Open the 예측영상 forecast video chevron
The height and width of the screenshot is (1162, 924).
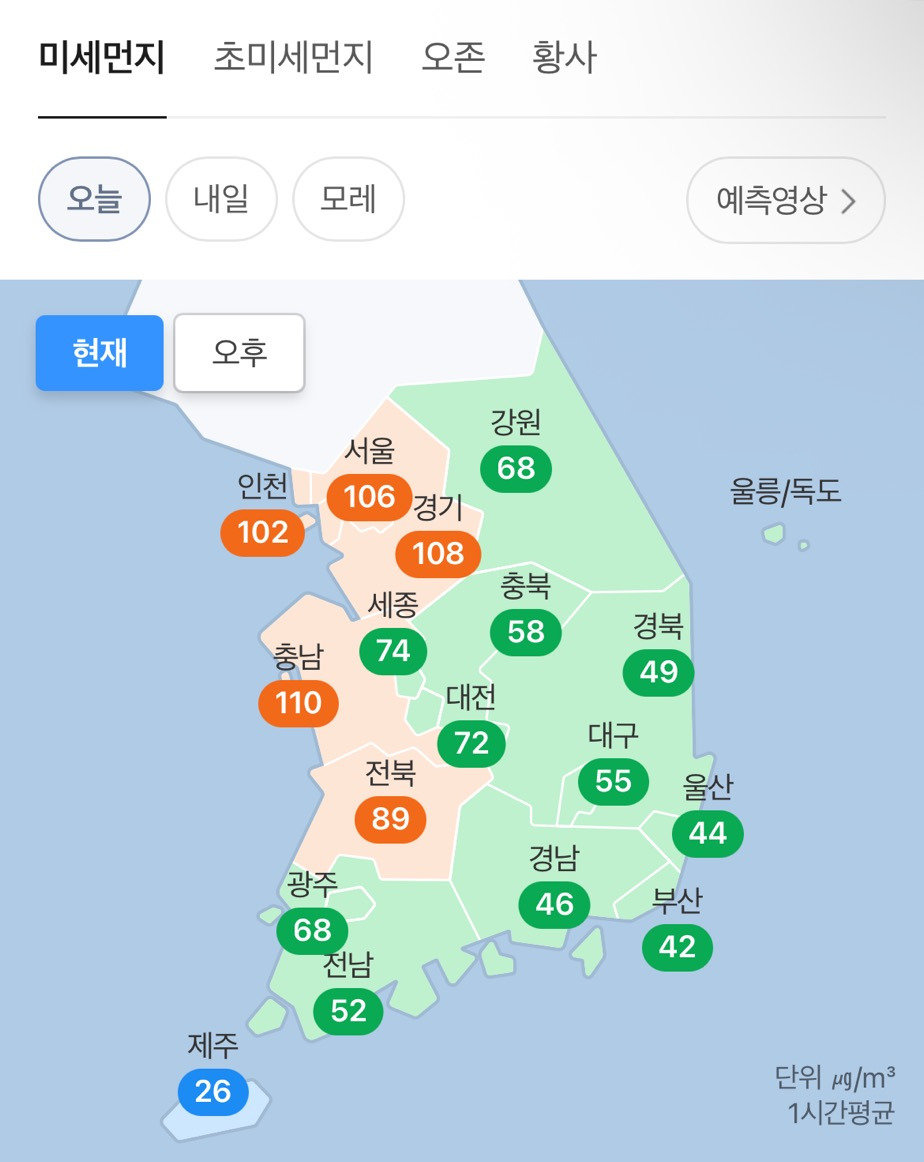pyautogui.click(x=785, y=199)
